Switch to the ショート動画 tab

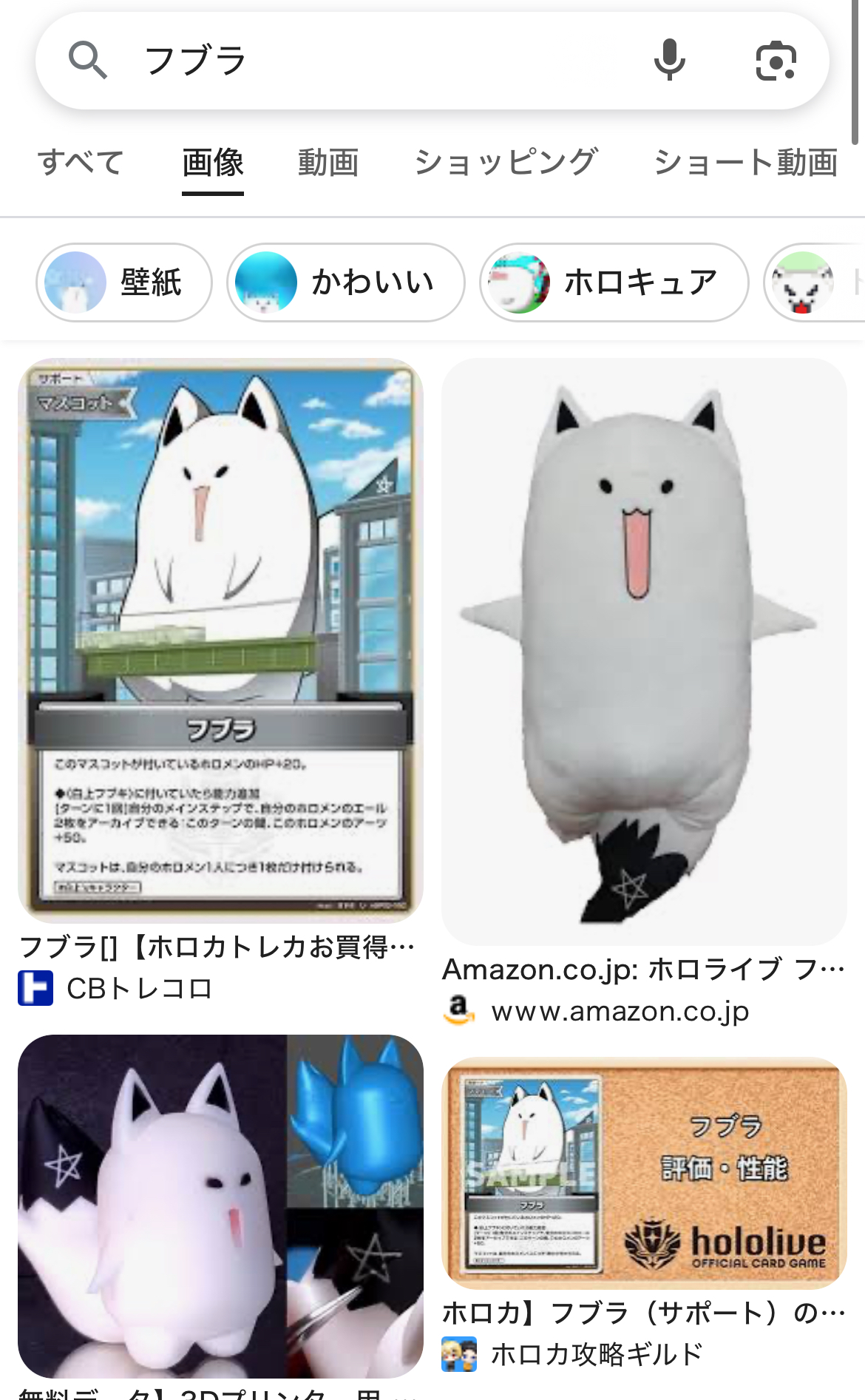746,163
